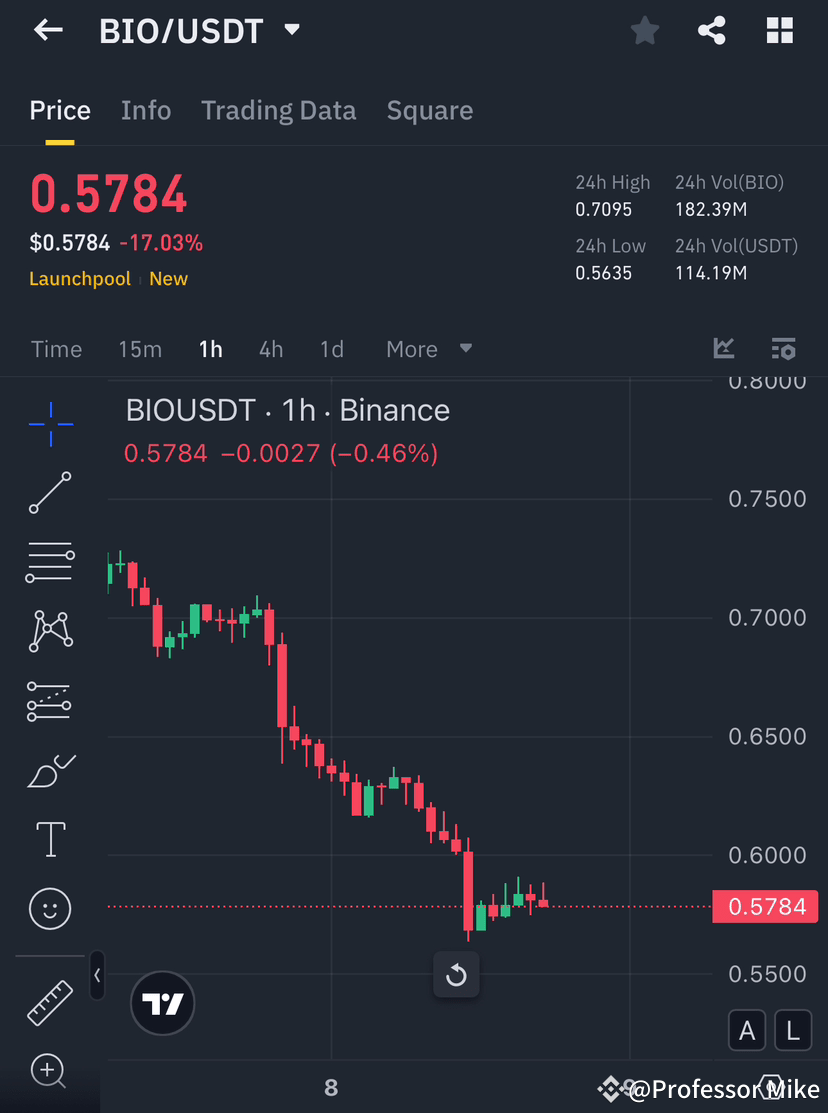Screen dimensions: 828x1113
Task: Enable log scale with the L button
Action: [x=793, y=1030]
